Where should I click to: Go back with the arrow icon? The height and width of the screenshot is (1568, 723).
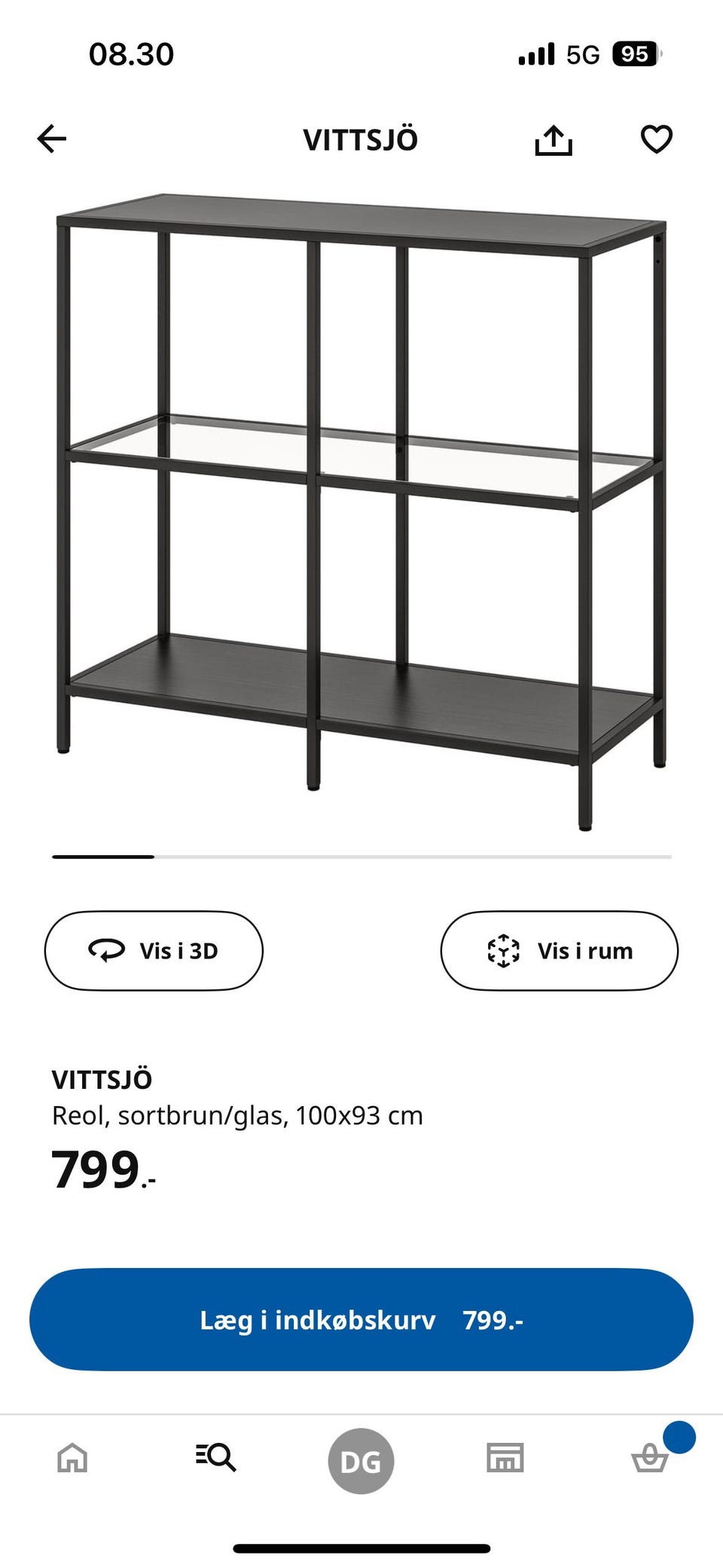pyautogui.click(x=52, y=139)
